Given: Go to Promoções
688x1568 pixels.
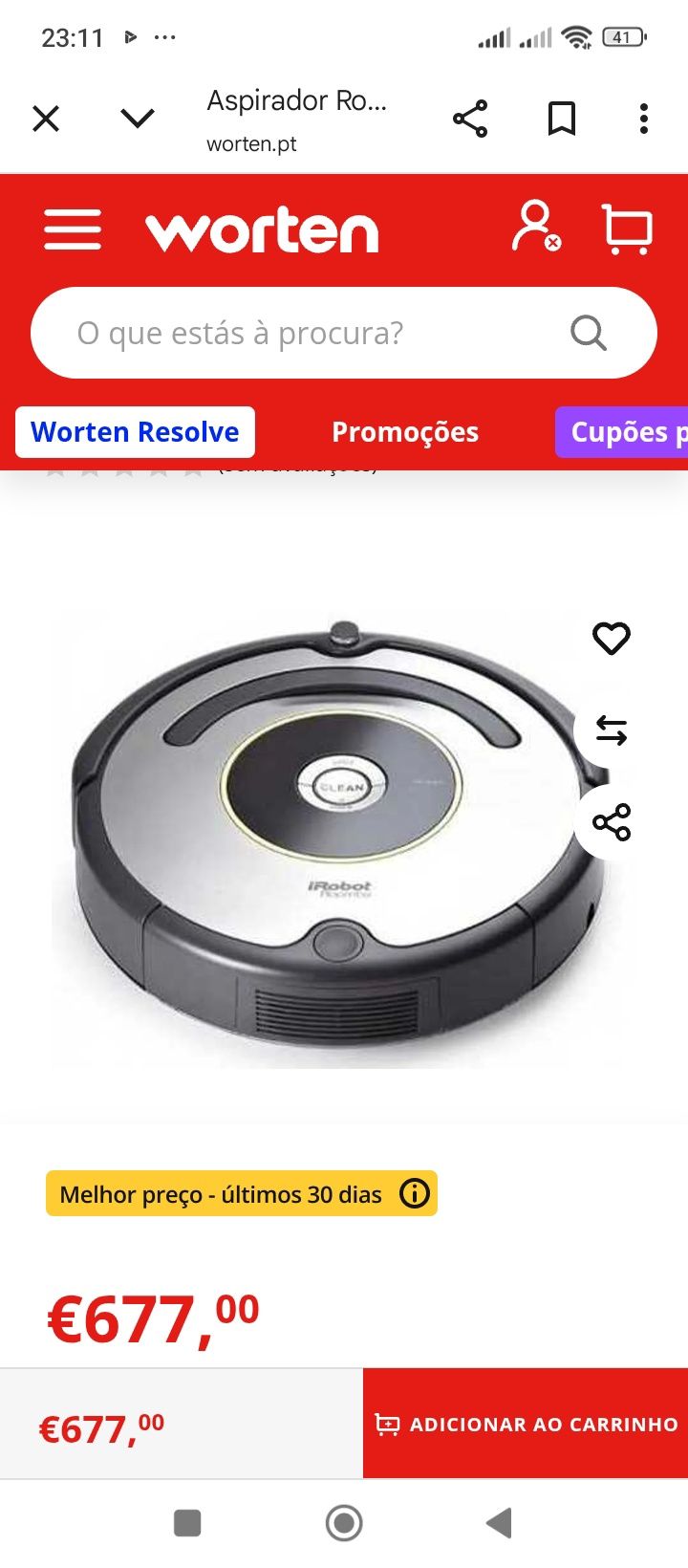Looking at the screenshot, I should point(405,432).
